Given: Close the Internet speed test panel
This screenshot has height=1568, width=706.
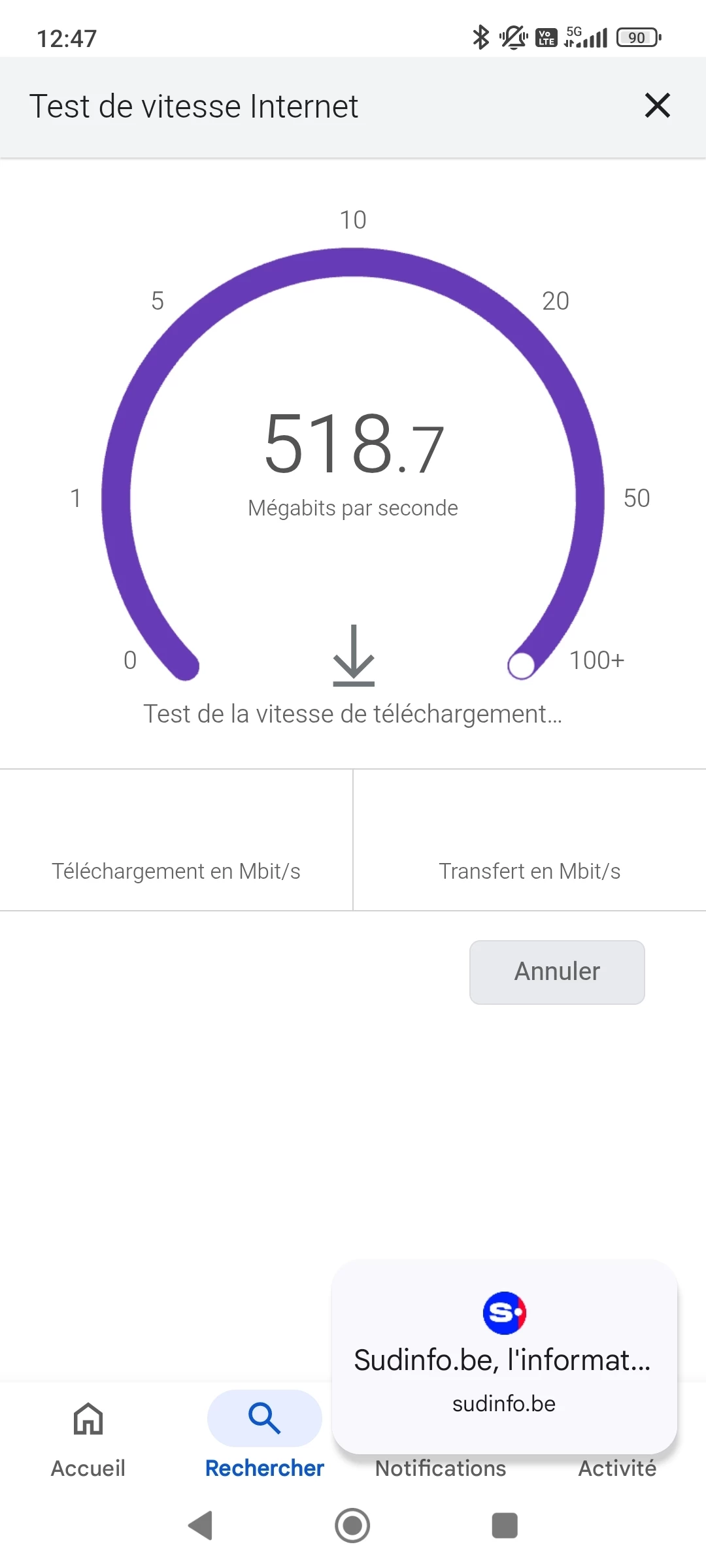Looking at the screenshot, I should 657,106.
